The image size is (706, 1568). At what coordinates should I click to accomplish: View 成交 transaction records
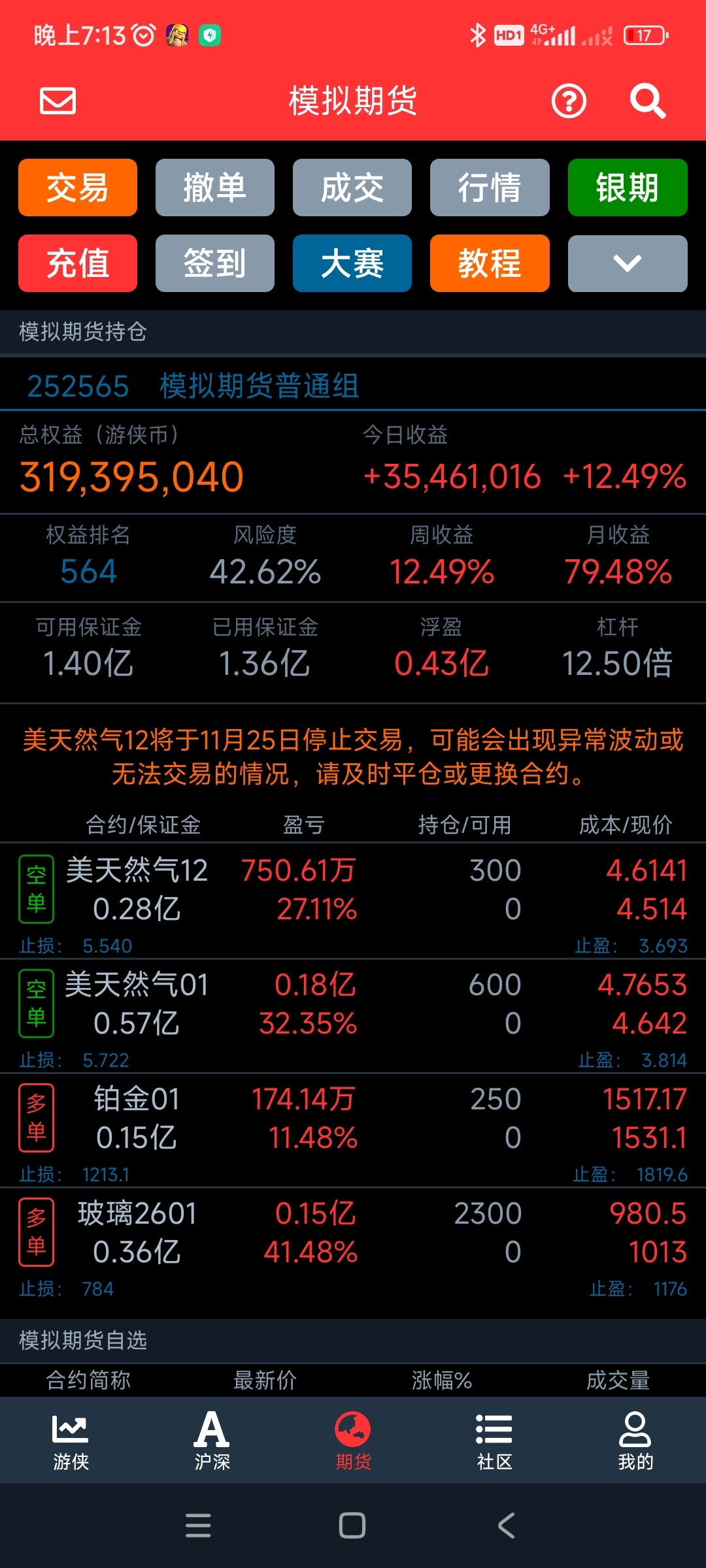point(352,188)
